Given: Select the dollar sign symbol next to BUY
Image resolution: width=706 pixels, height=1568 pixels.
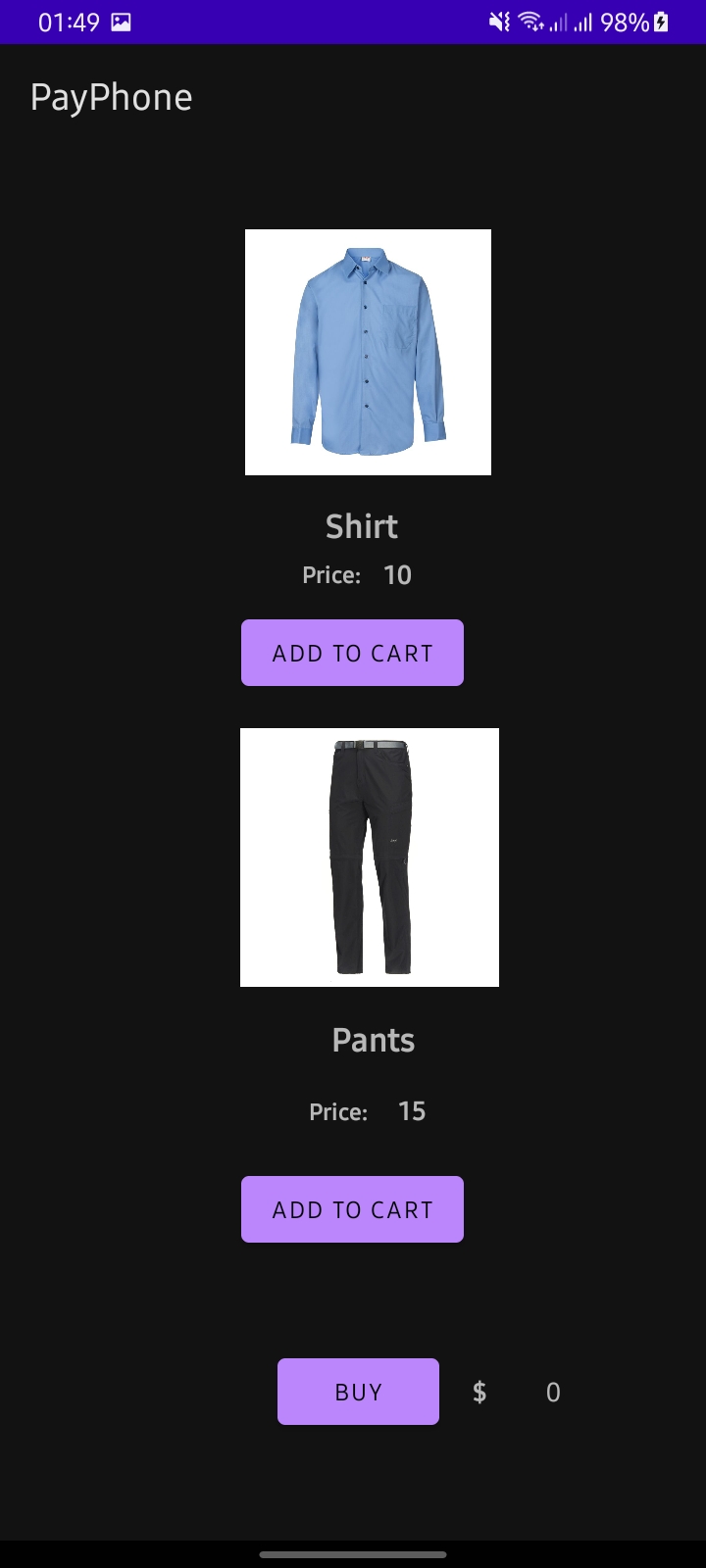Looking at the screenshot, I should pyautogui.click(x=479, y=1391).
